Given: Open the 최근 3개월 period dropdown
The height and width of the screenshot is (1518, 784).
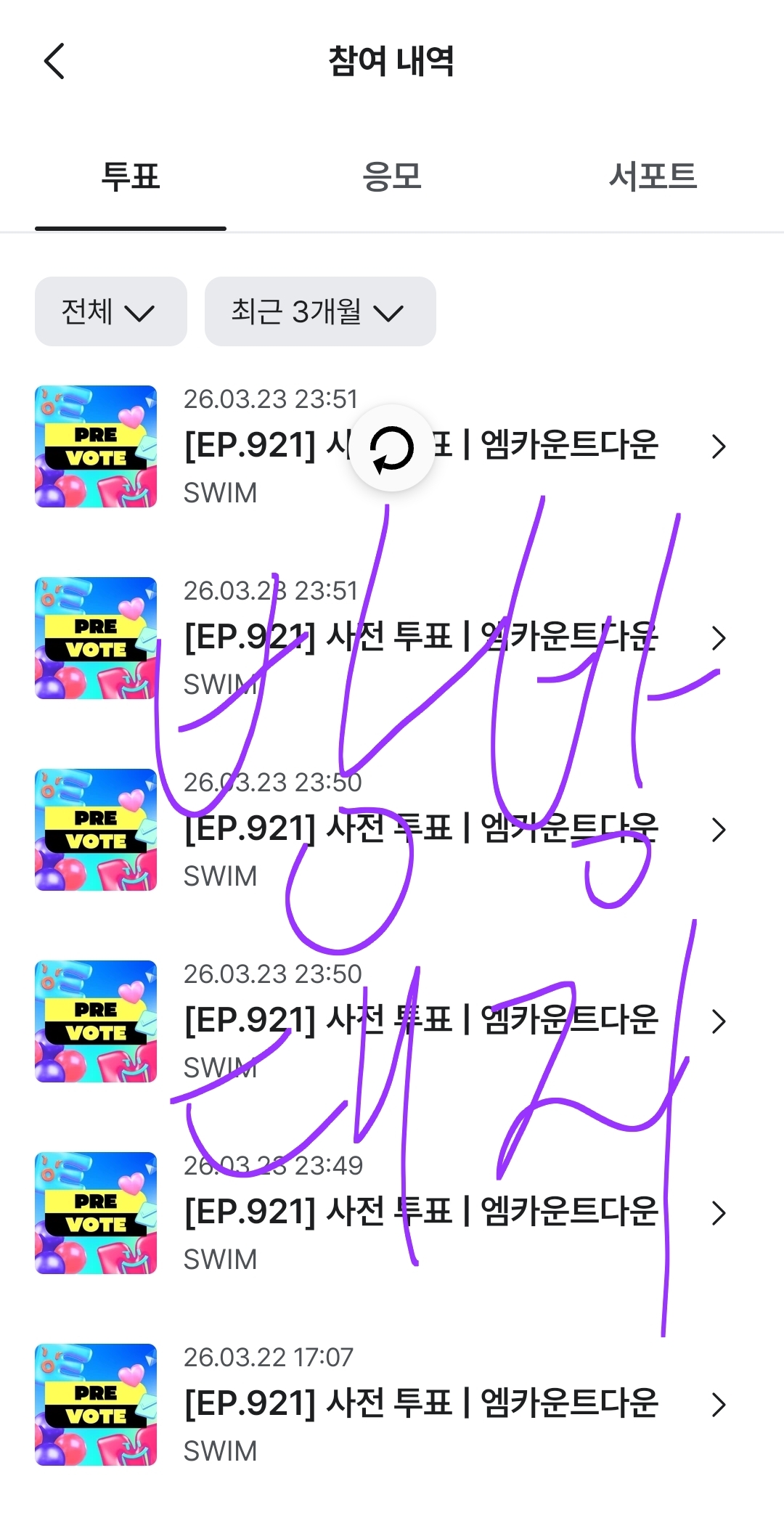Looking at the screenshot, I should coord(319,311).
